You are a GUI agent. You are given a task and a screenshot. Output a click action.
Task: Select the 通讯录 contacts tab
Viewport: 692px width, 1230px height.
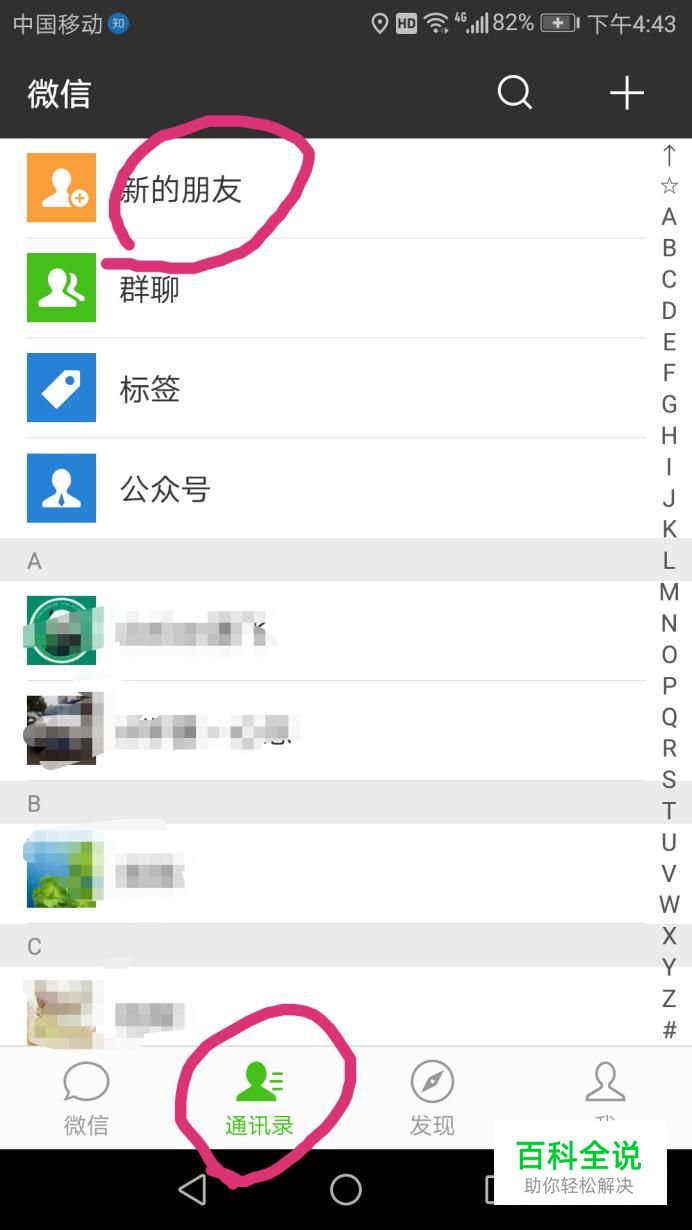pyautogui.click(x=259, y=1099)
